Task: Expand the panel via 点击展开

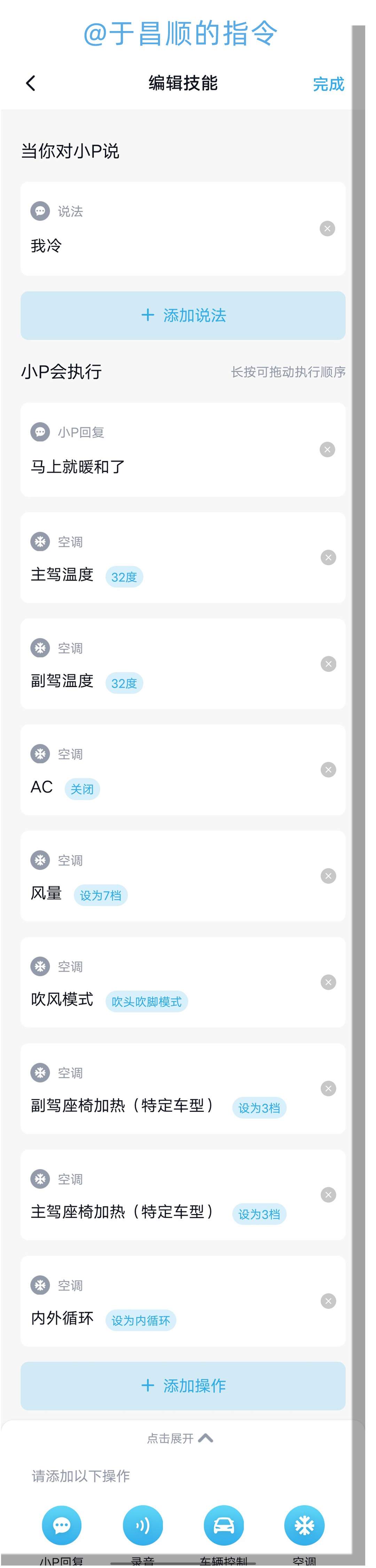Action: coord(180,1438)
